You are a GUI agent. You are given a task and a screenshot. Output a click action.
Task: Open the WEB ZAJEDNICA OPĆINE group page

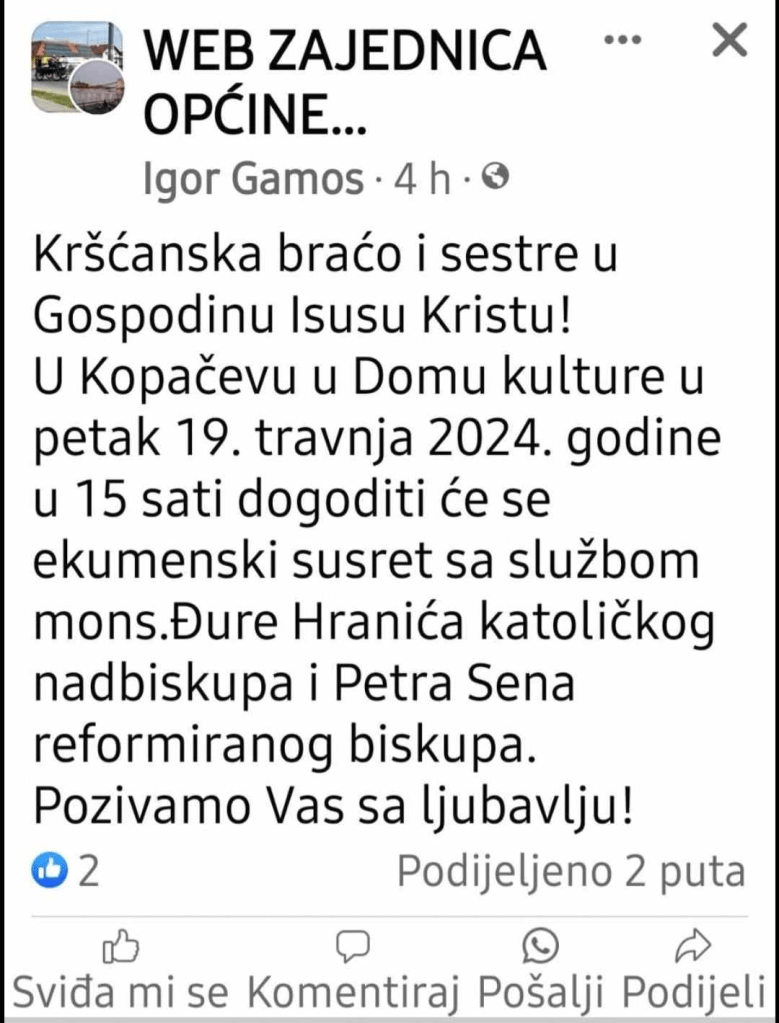345,83
